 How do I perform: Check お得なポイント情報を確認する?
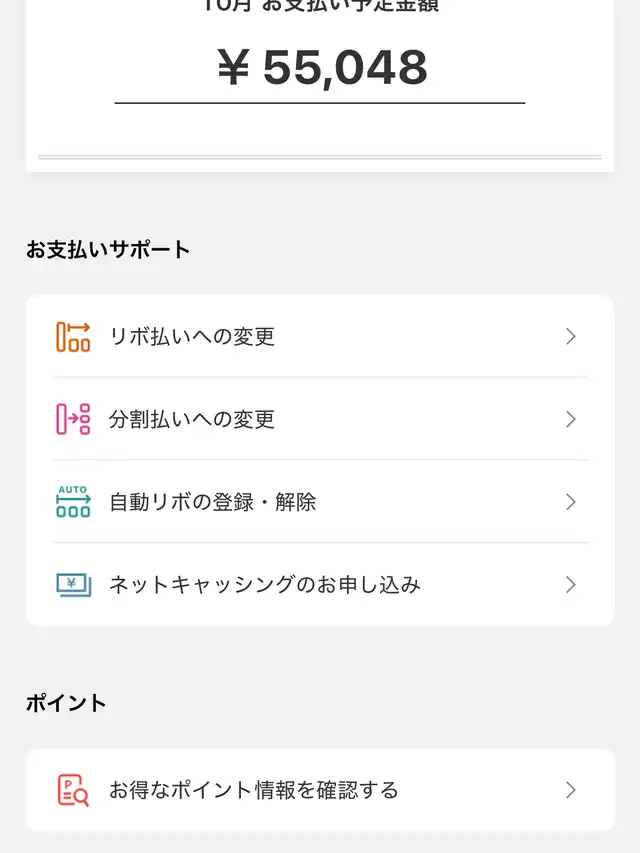(x=320, y=790)
